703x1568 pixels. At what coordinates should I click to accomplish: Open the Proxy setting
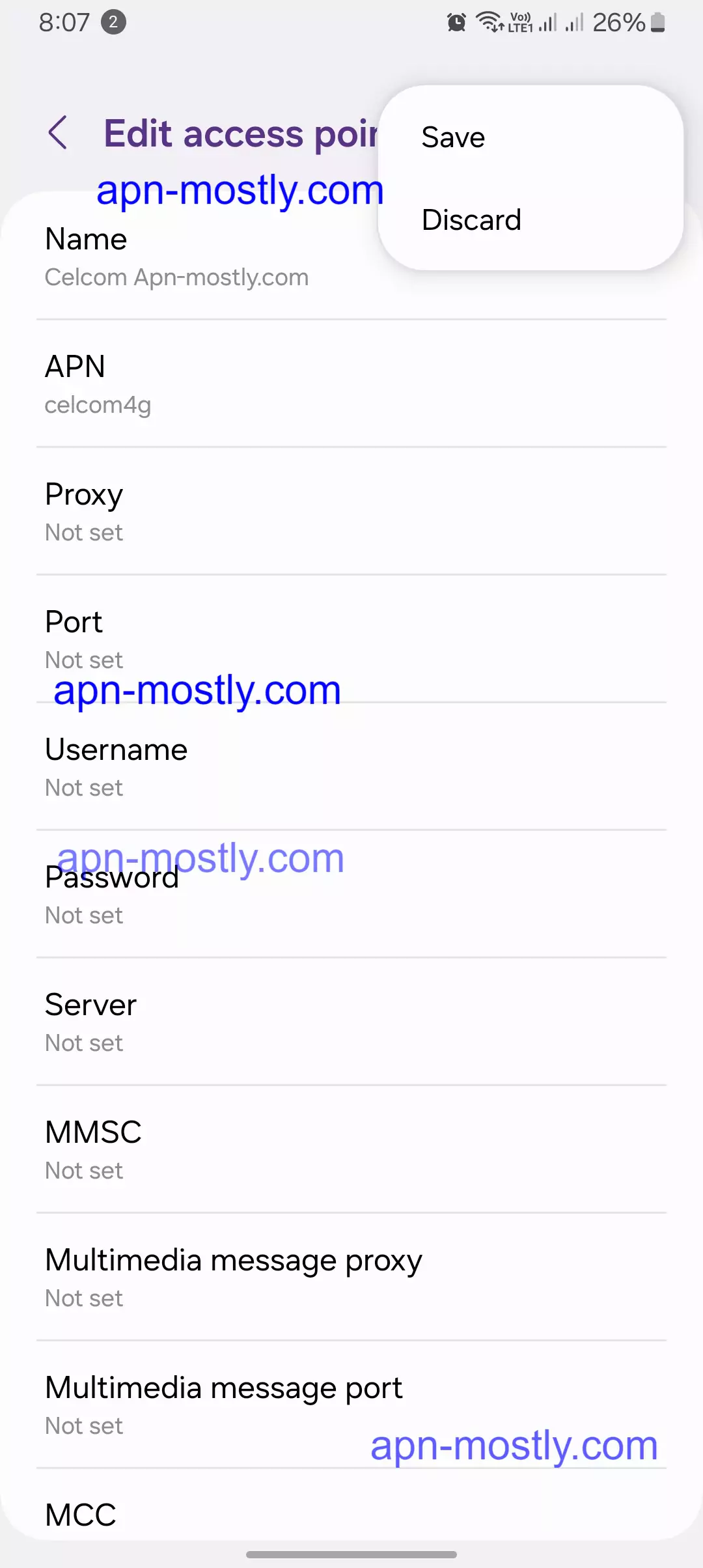click(x=351, y=512)
